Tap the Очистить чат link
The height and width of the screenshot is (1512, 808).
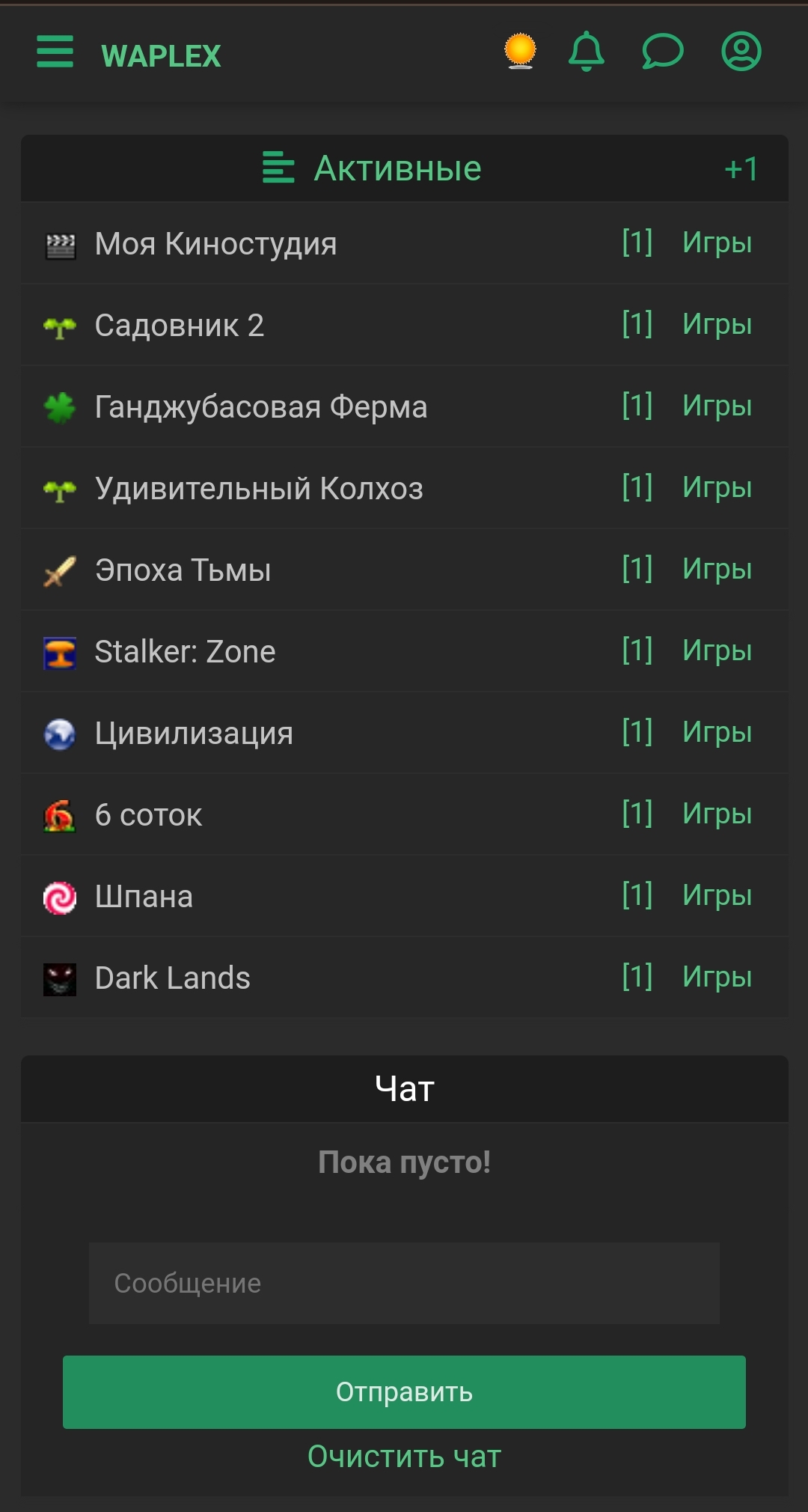pyautogui.click(x=404, y=1457)
